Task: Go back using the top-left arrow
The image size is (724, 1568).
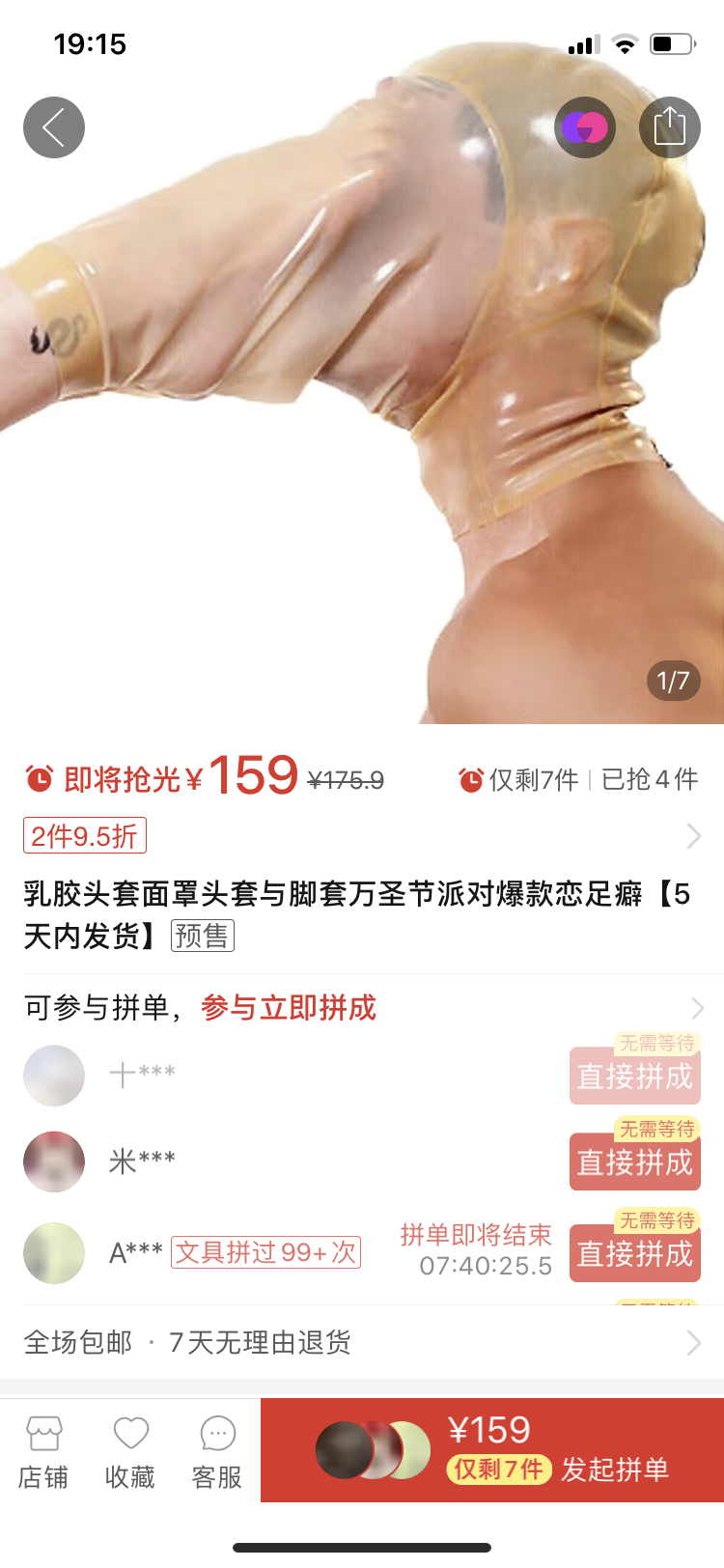Action: 54,127
